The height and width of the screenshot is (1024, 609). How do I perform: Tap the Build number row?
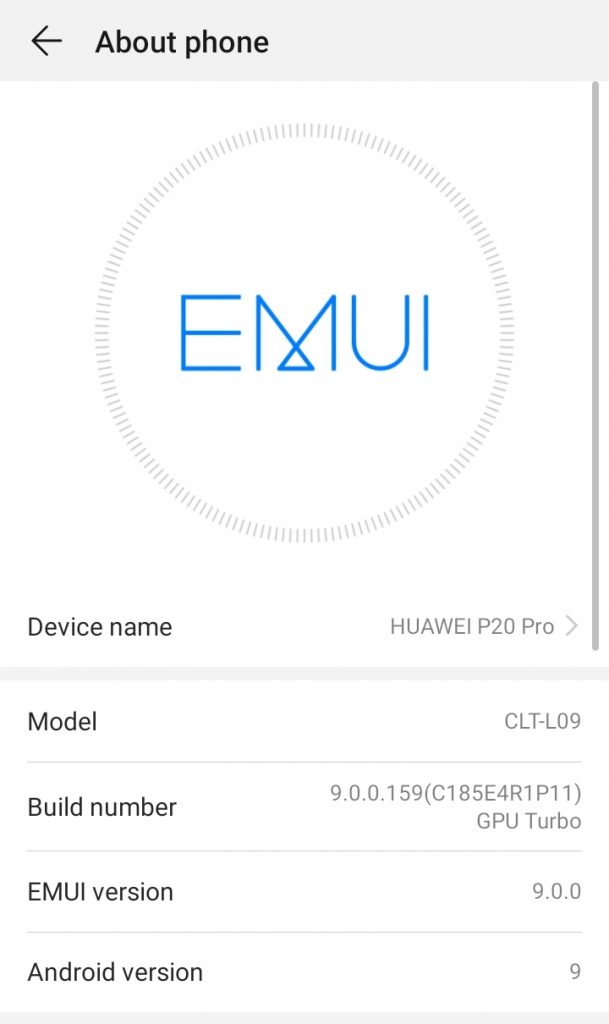click(304, 807)
